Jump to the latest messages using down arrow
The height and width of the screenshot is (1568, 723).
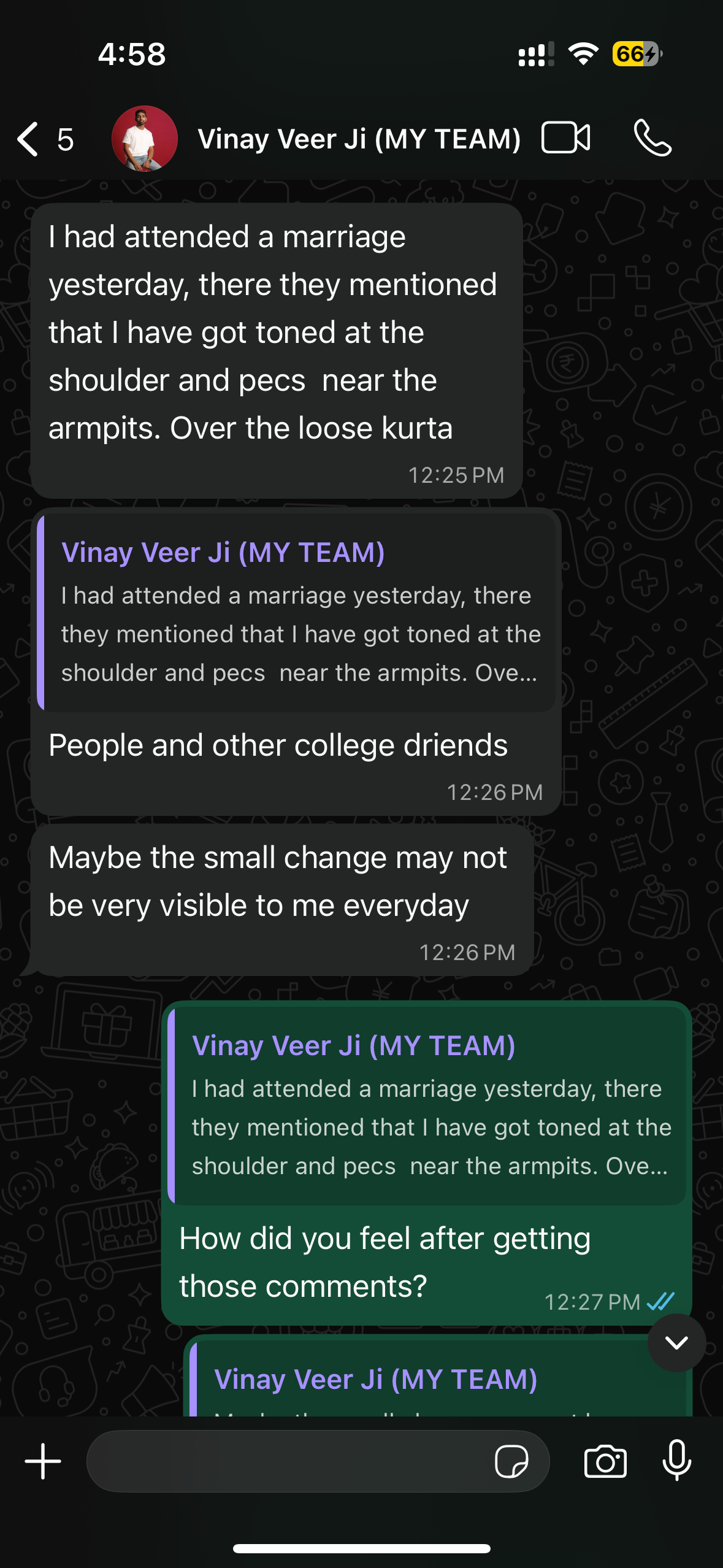click(x=676, y=1342)
